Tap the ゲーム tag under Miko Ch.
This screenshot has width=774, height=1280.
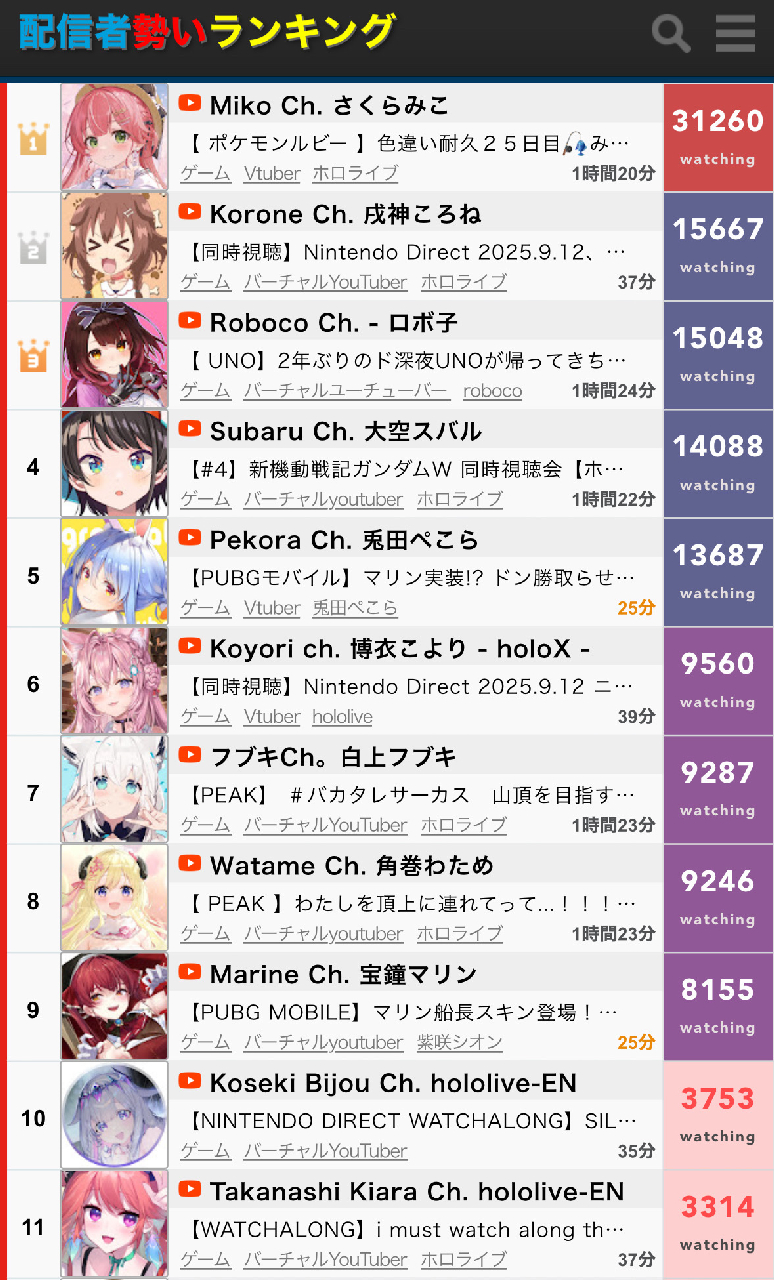point(205,173)
